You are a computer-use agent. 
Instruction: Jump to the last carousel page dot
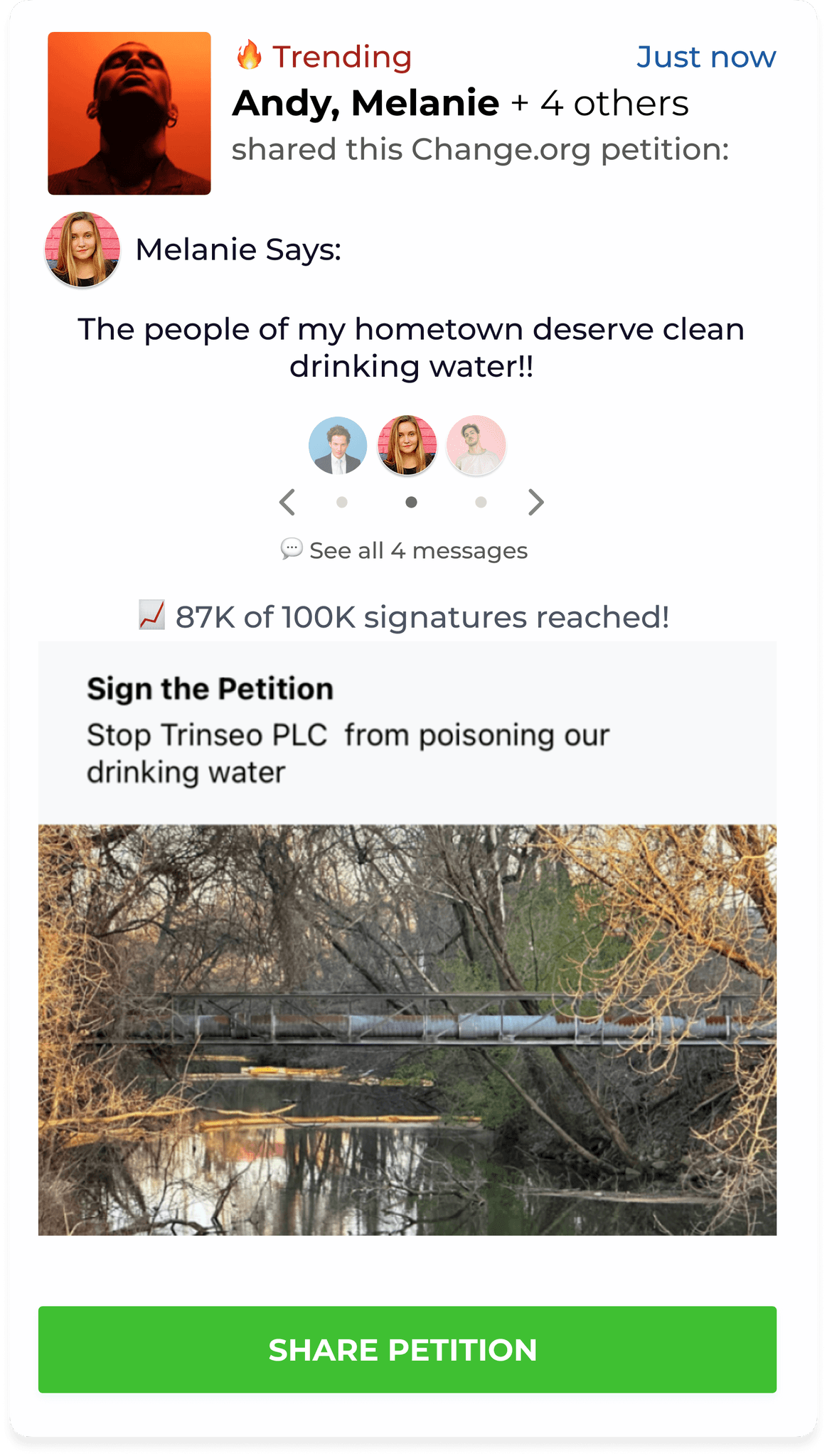click(481, 502)
